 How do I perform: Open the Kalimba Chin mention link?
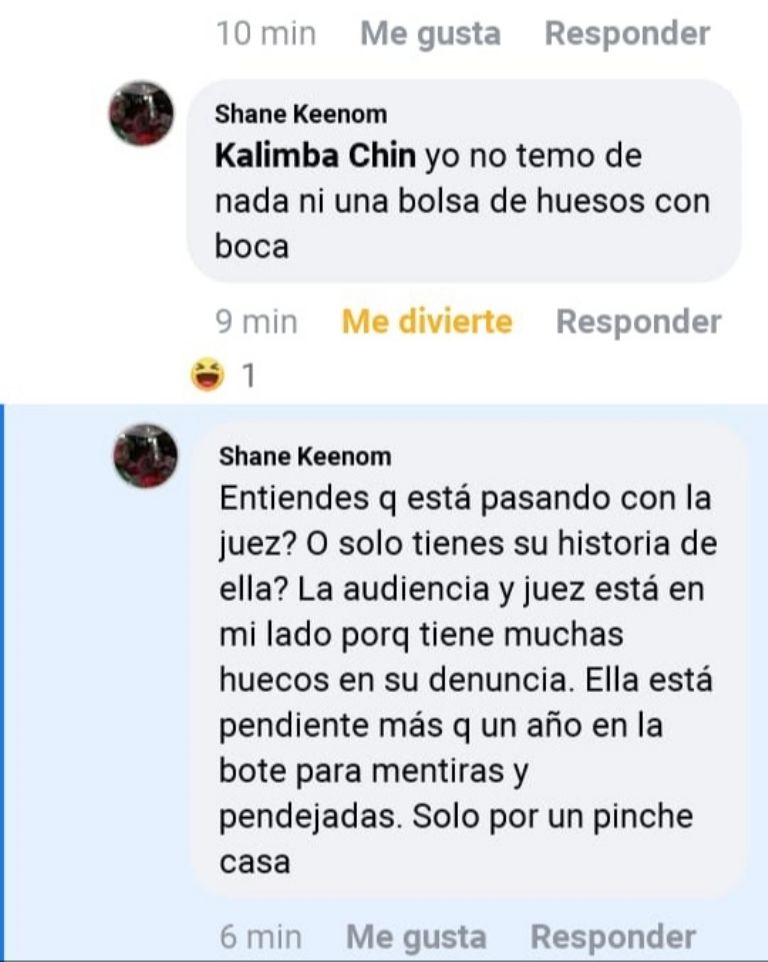click(319, 157)
